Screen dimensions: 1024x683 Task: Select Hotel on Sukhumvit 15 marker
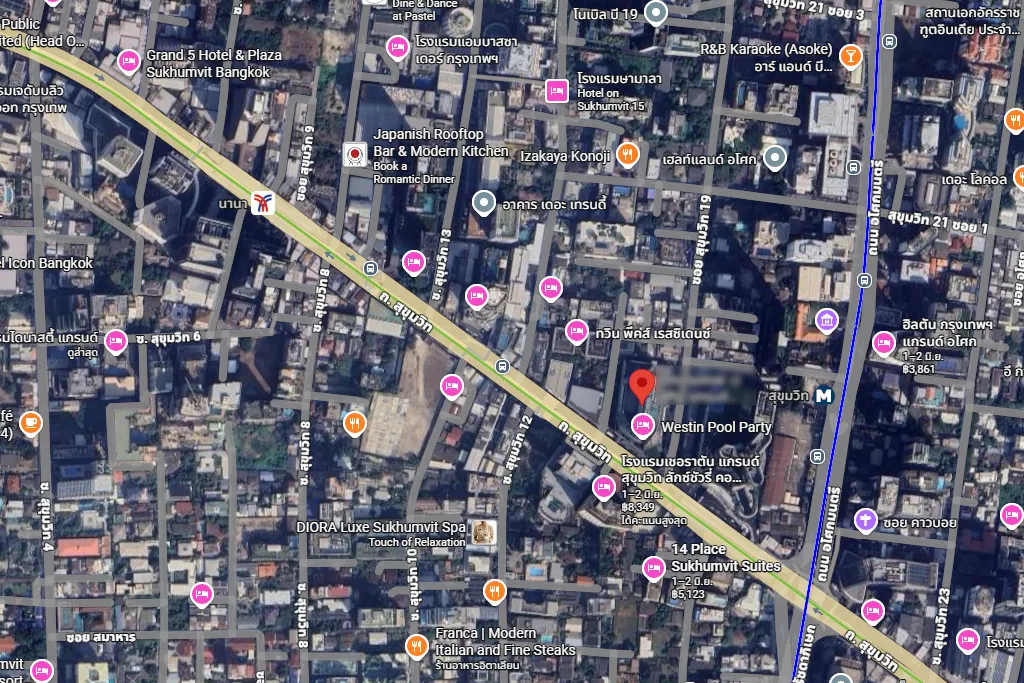coord(556,91)
